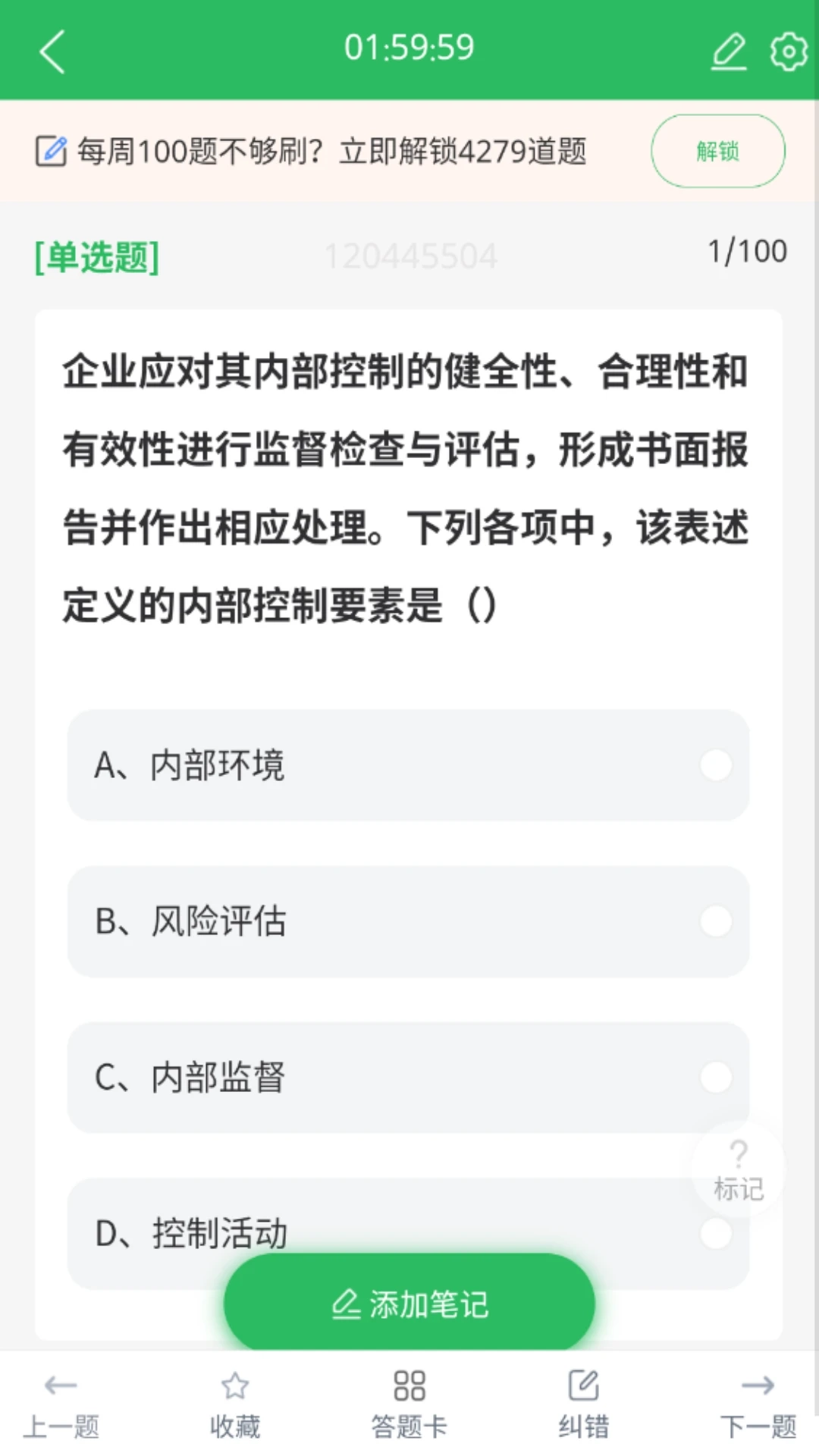Click the 纠错 error-report icon
Viewport: 819px width, 1456px height.
(583, 1386)
